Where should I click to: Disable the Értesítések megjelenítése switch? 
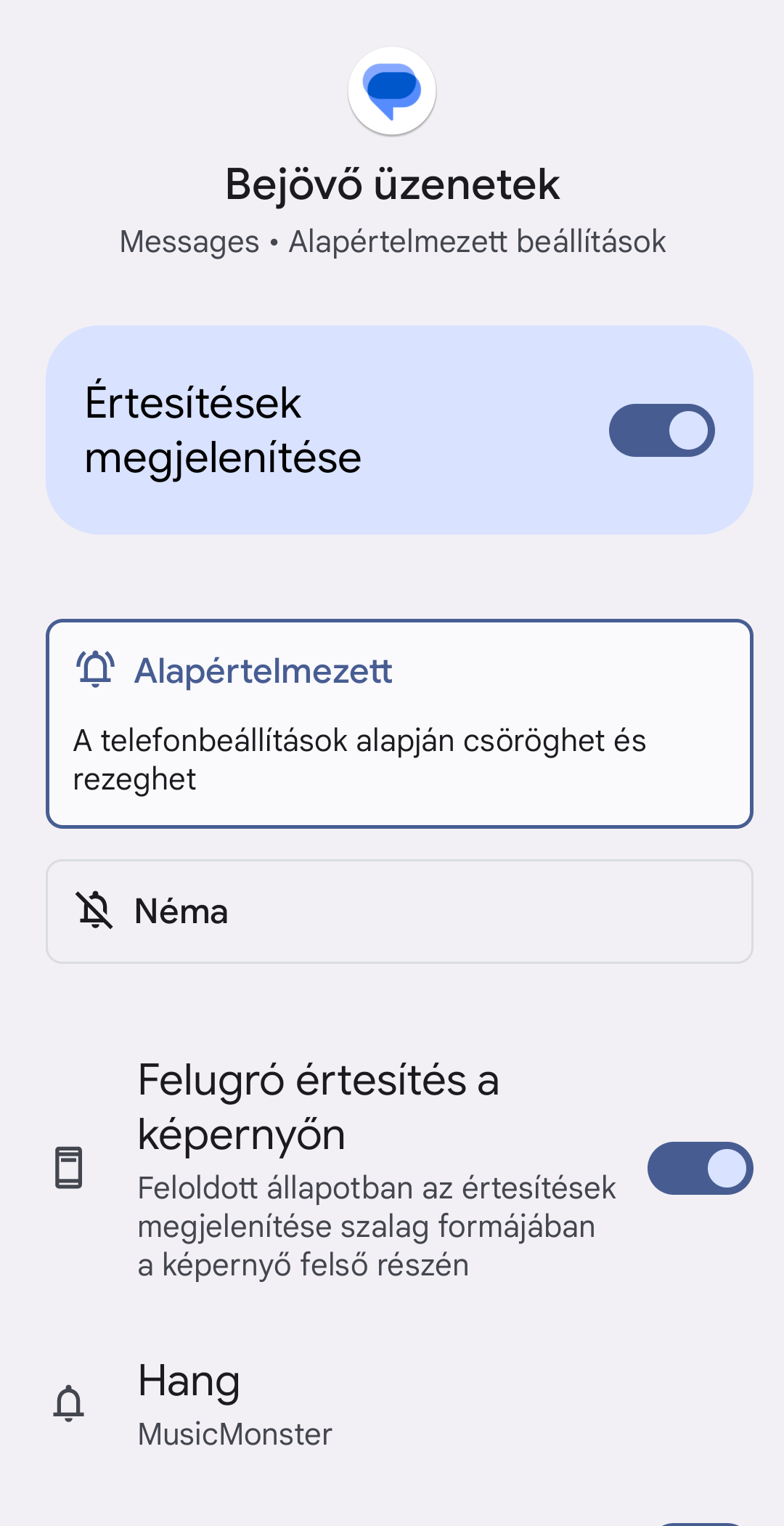[x=661, y=430]
